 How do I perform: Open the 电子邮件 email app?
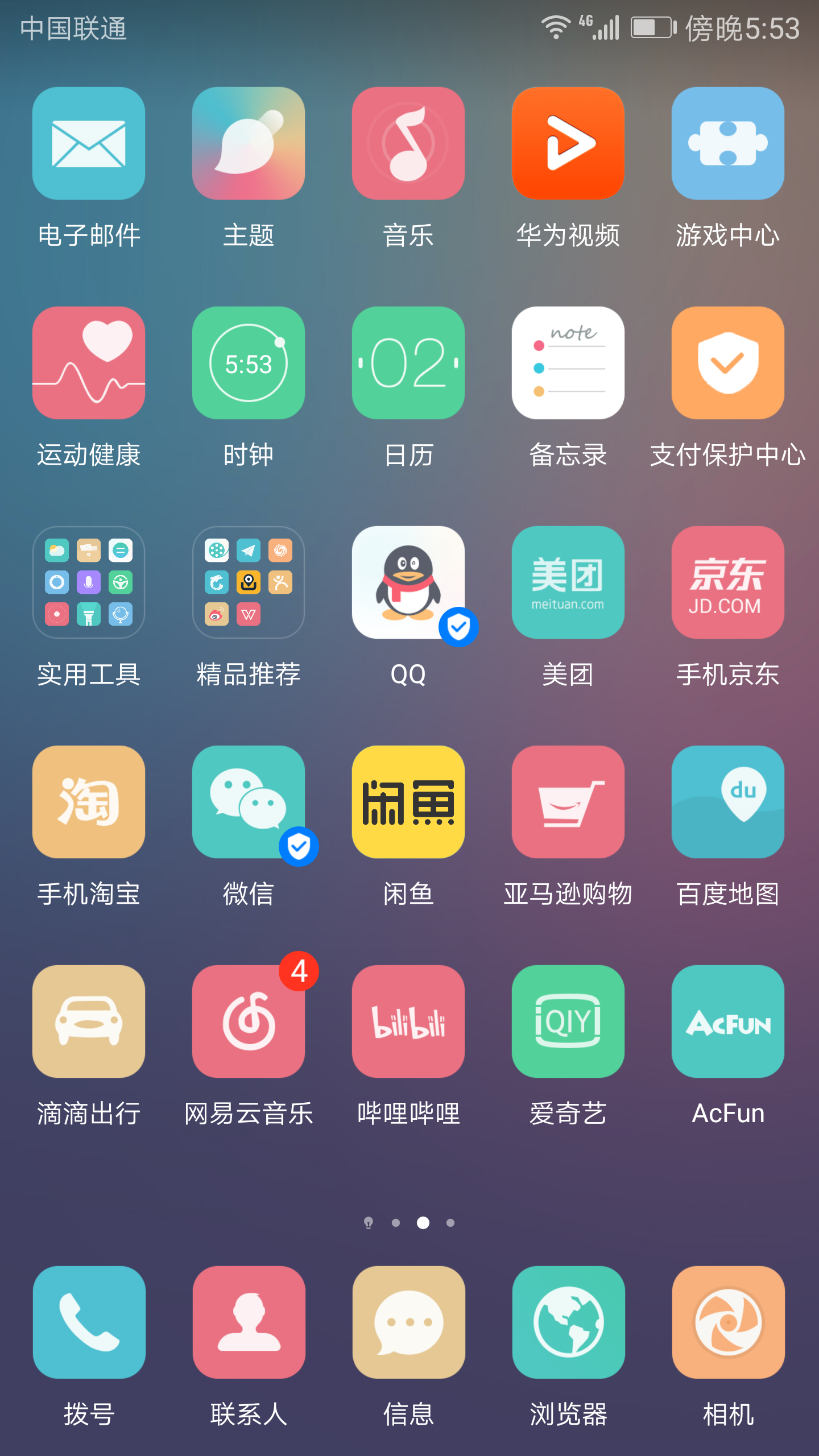(x=89, y=143)
